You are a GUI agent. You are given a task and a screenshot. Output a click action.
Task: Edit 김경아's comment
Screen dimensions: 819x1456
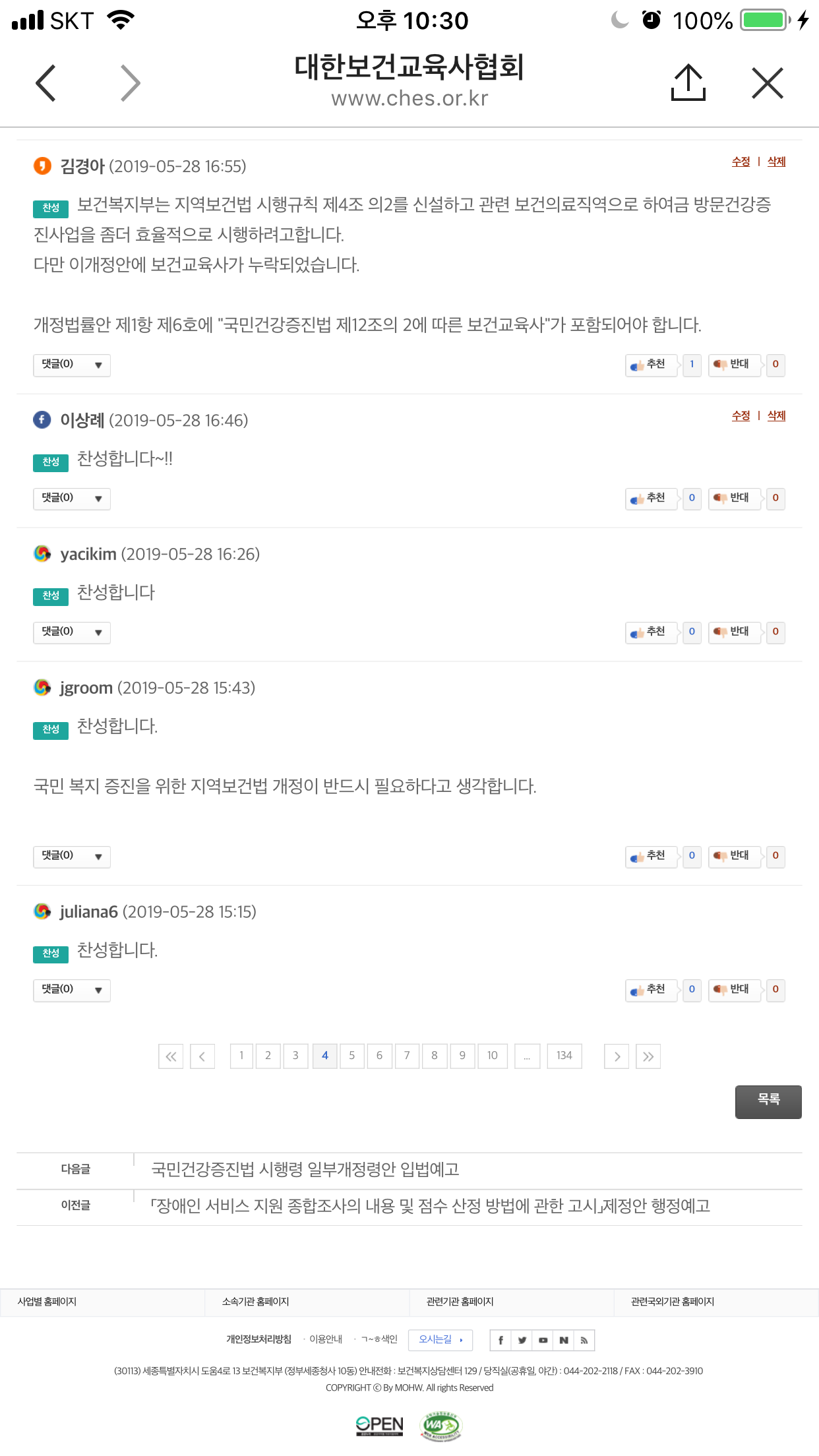point(741,162)
